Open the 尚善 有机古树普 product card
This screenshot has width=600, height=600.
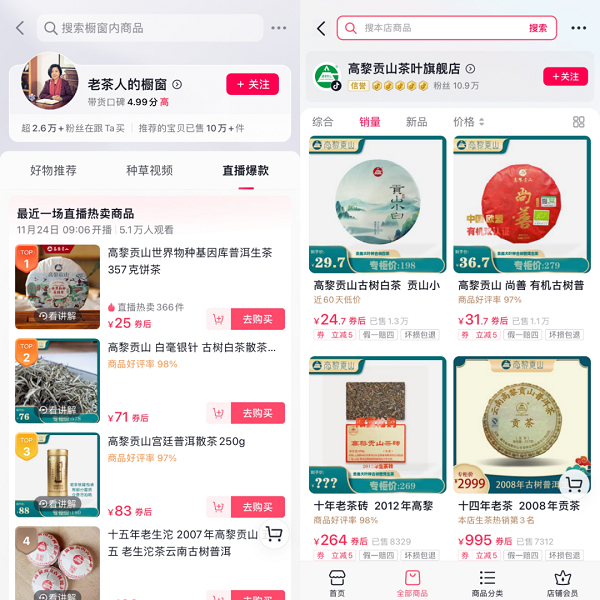tap(522, 239)
